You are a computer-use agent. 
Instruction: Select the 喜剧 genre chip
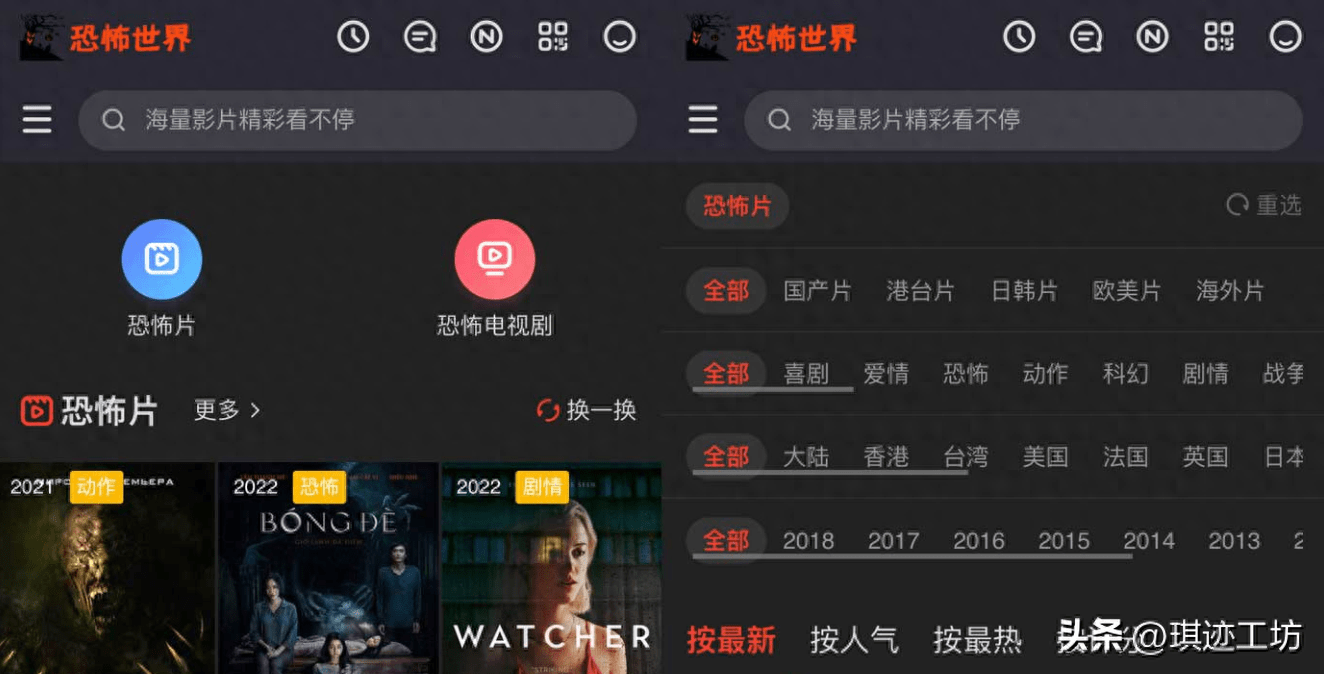(806, 374)
